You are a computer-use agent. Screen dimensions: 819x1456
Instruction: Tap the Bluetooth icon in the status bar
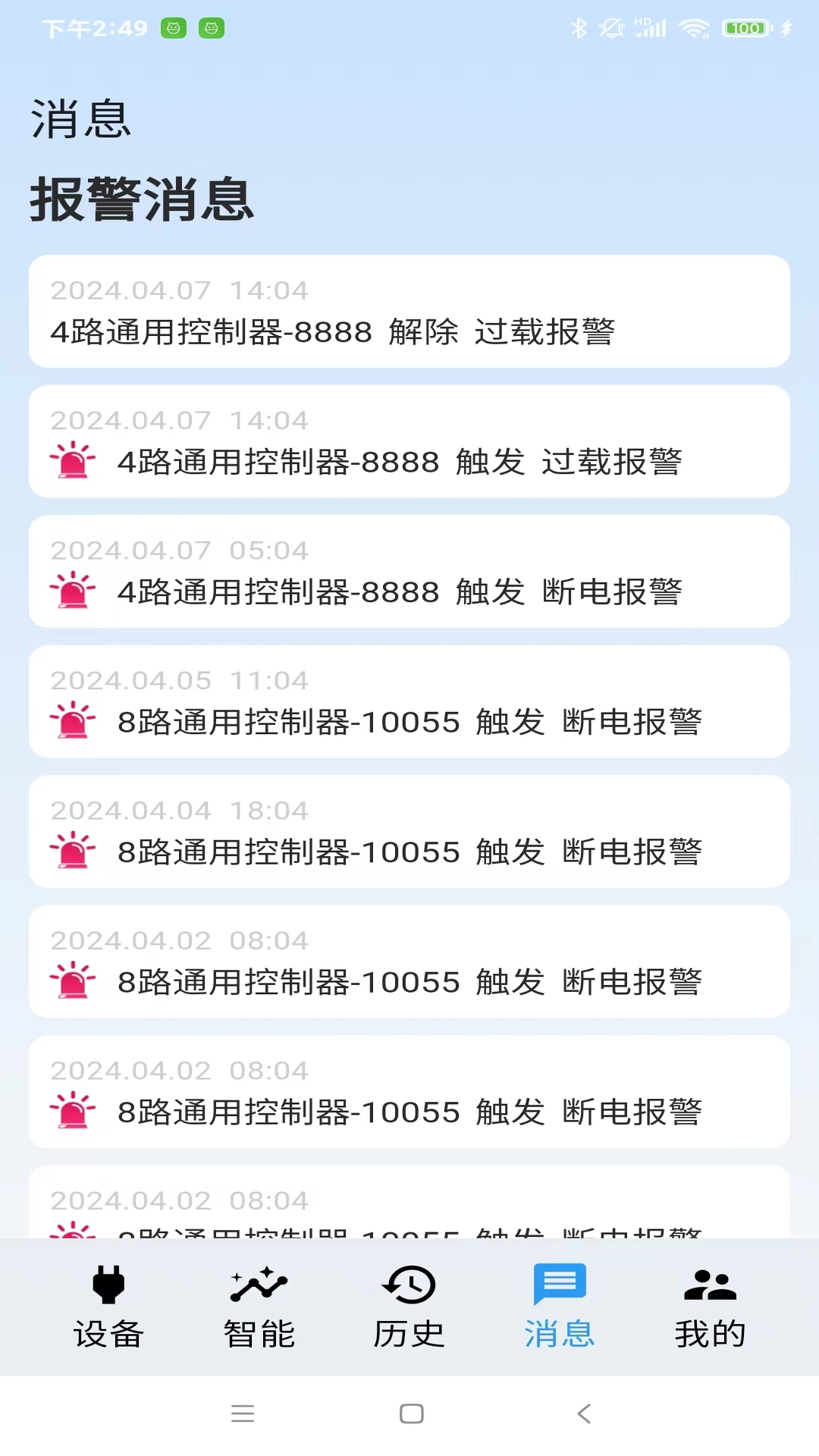(x=579, y=28)
